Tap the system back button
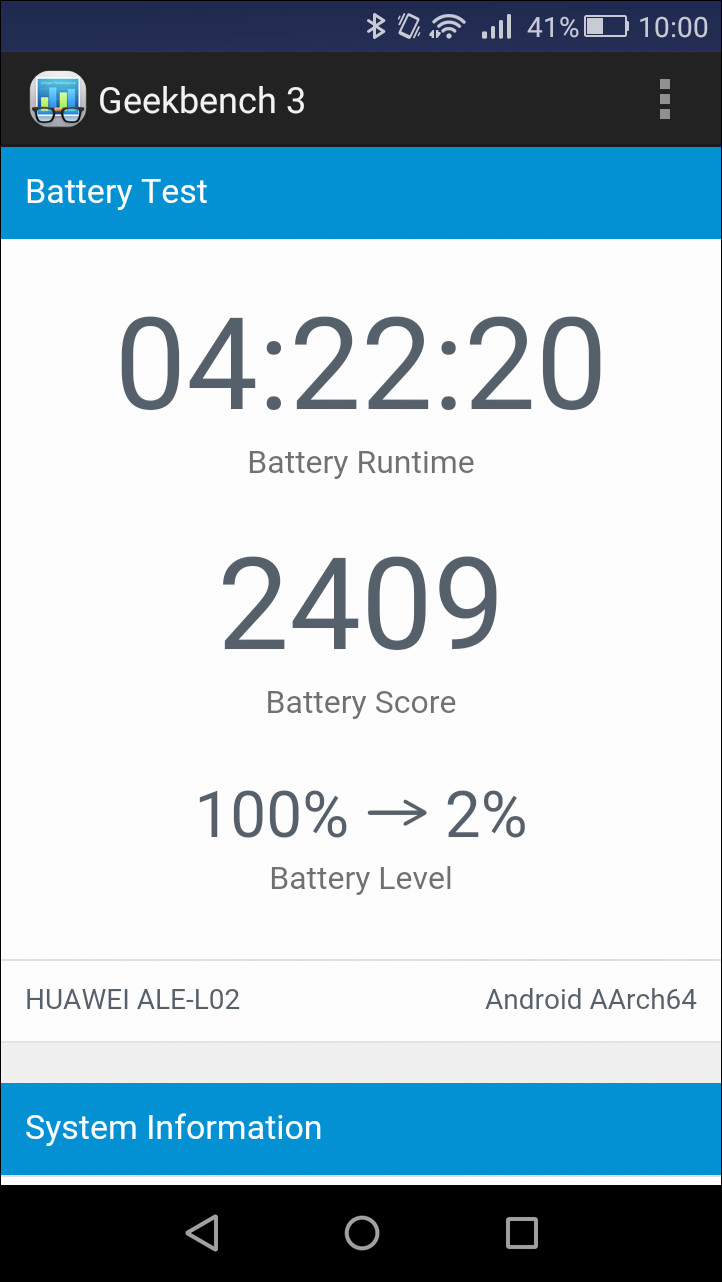The width and height of the screenshot is (722, 1282). tap(203, 1232)
